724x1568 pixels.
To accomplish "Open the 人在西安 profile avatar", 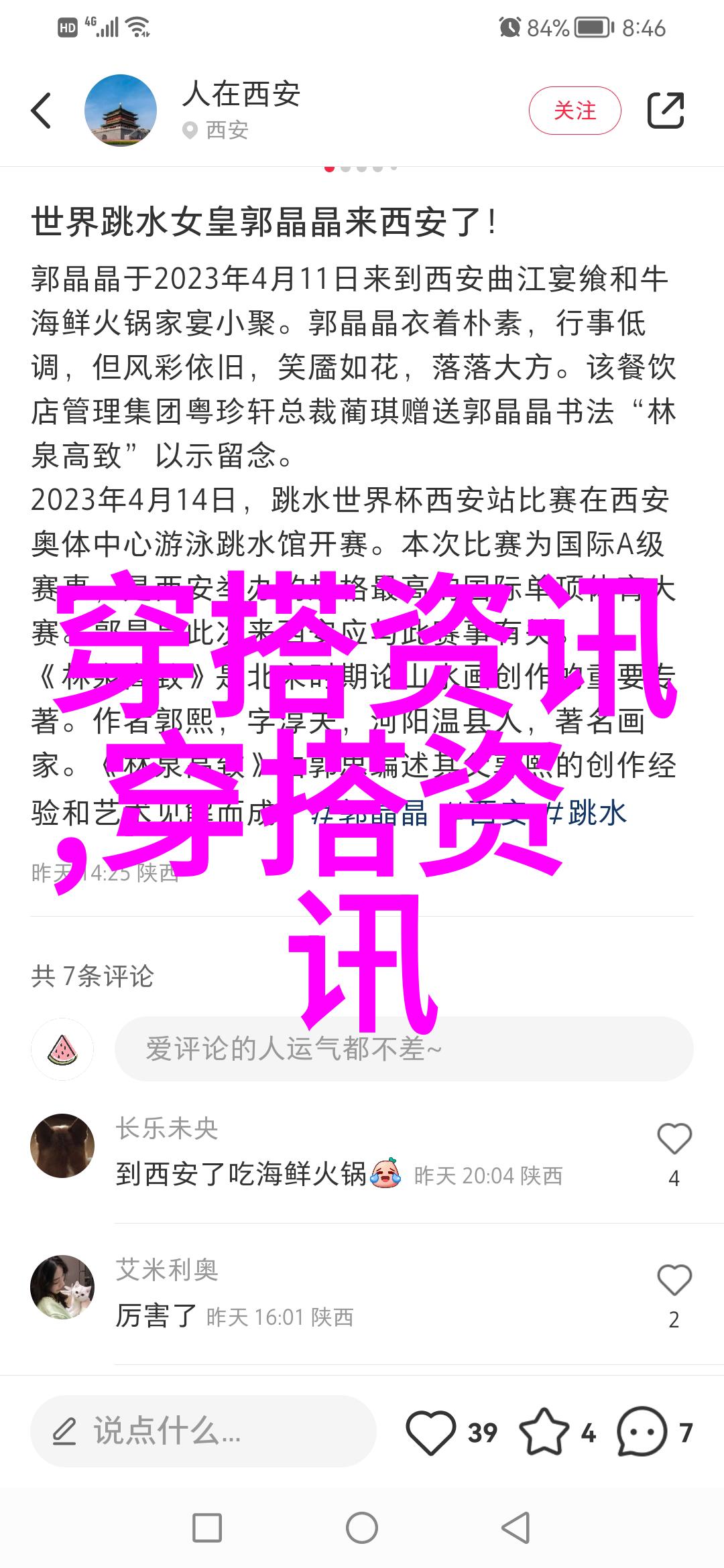I will (x=121, y=111).
